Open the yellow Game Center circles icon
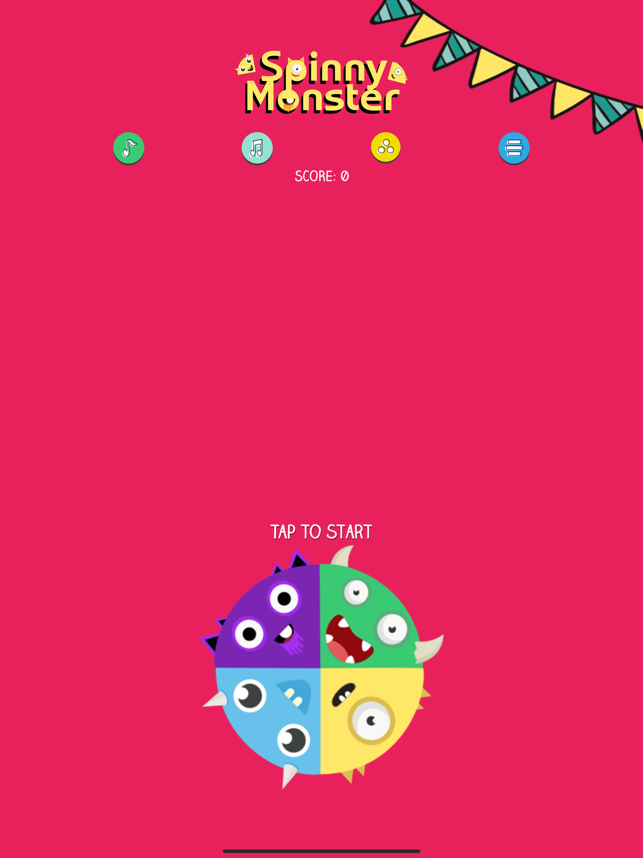This screenshot has height=858, width=643. tap(385, 148)
